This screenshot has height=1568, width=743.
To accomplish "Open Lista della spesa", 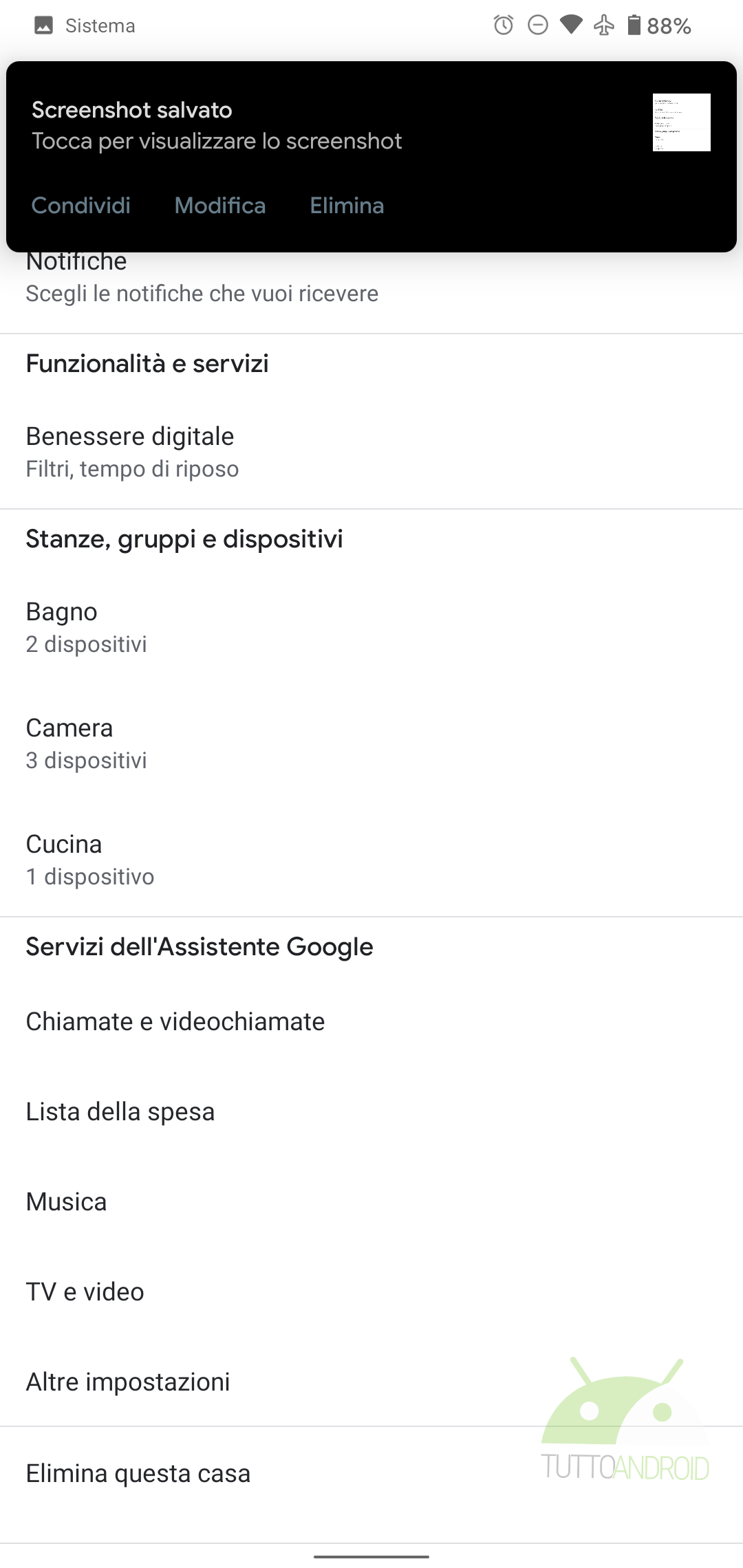I will 371,1111.
